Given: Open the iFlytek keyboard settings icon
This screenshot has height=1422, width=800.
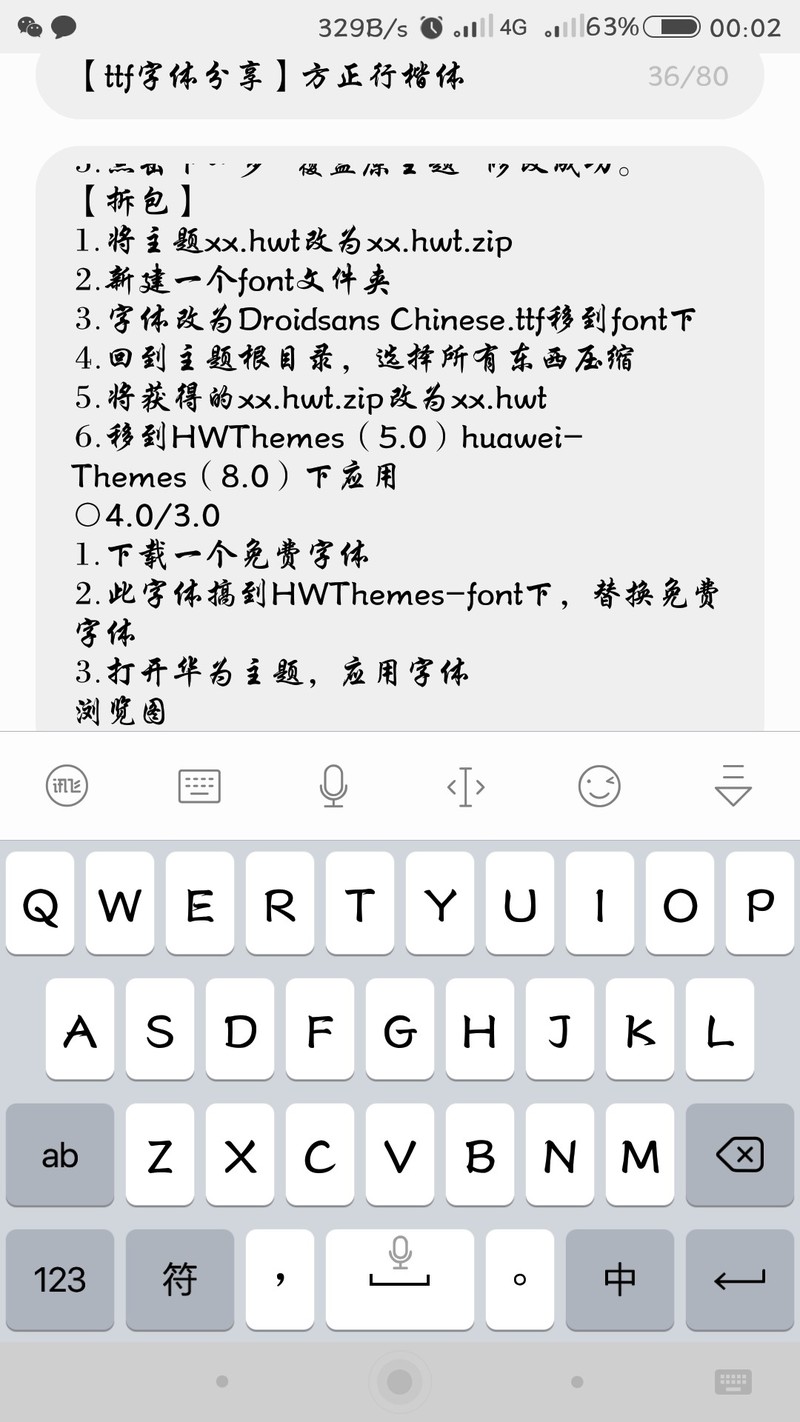Looking at the screenshot, I should (x=67, y=787).
